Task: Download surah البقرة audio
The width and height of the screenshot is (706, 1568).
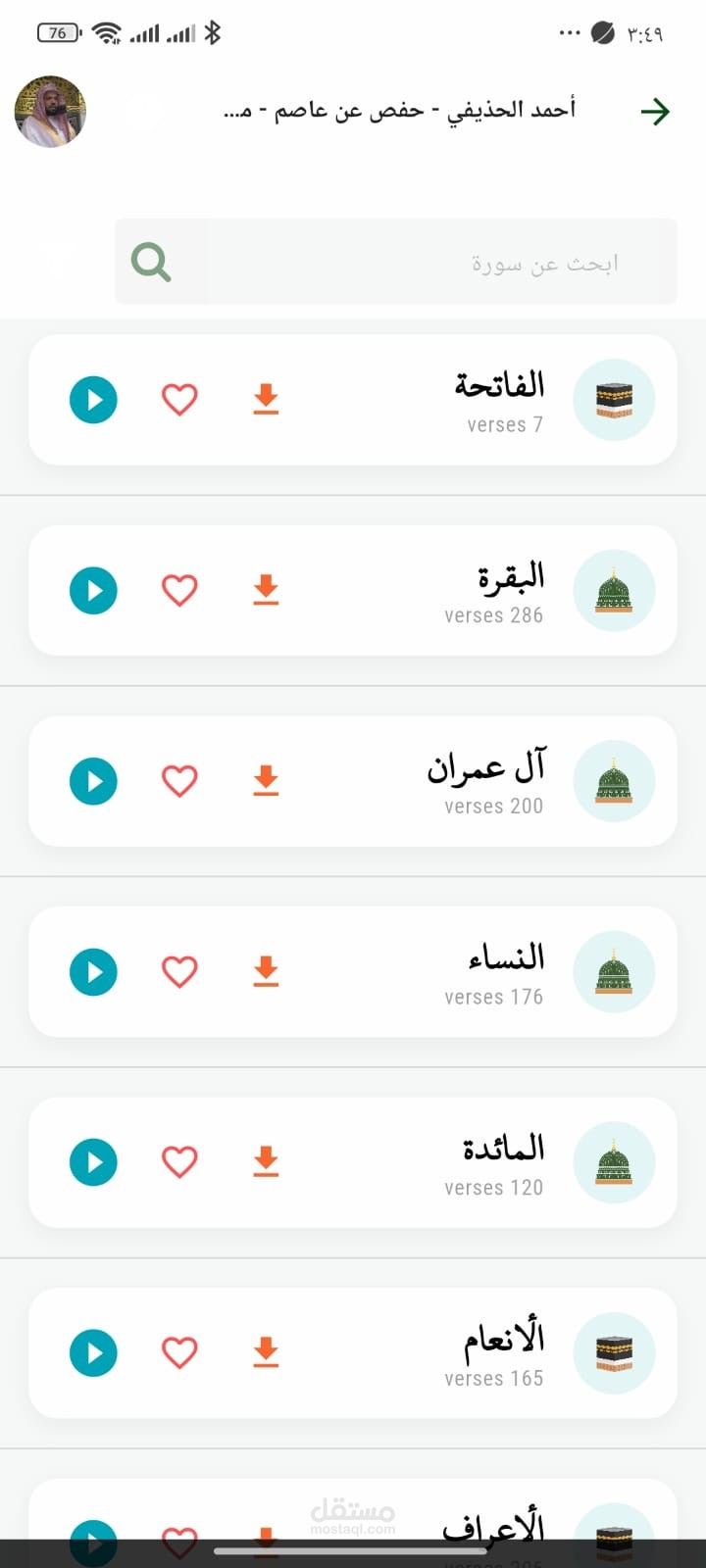Action: [x=266, y=591]
